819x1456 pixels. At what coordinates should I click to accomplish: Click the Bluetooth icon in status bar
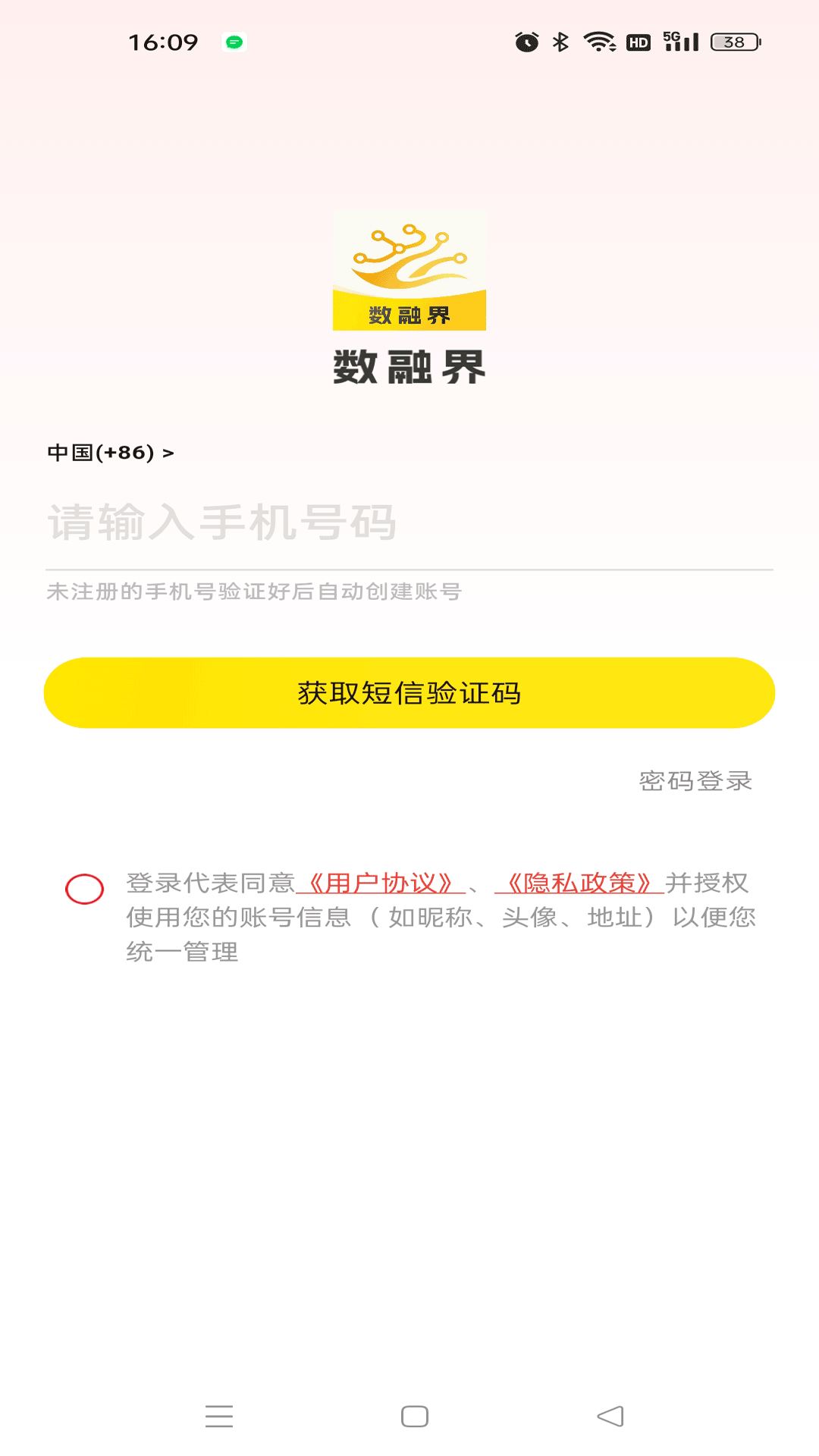(x=561, y=42)
